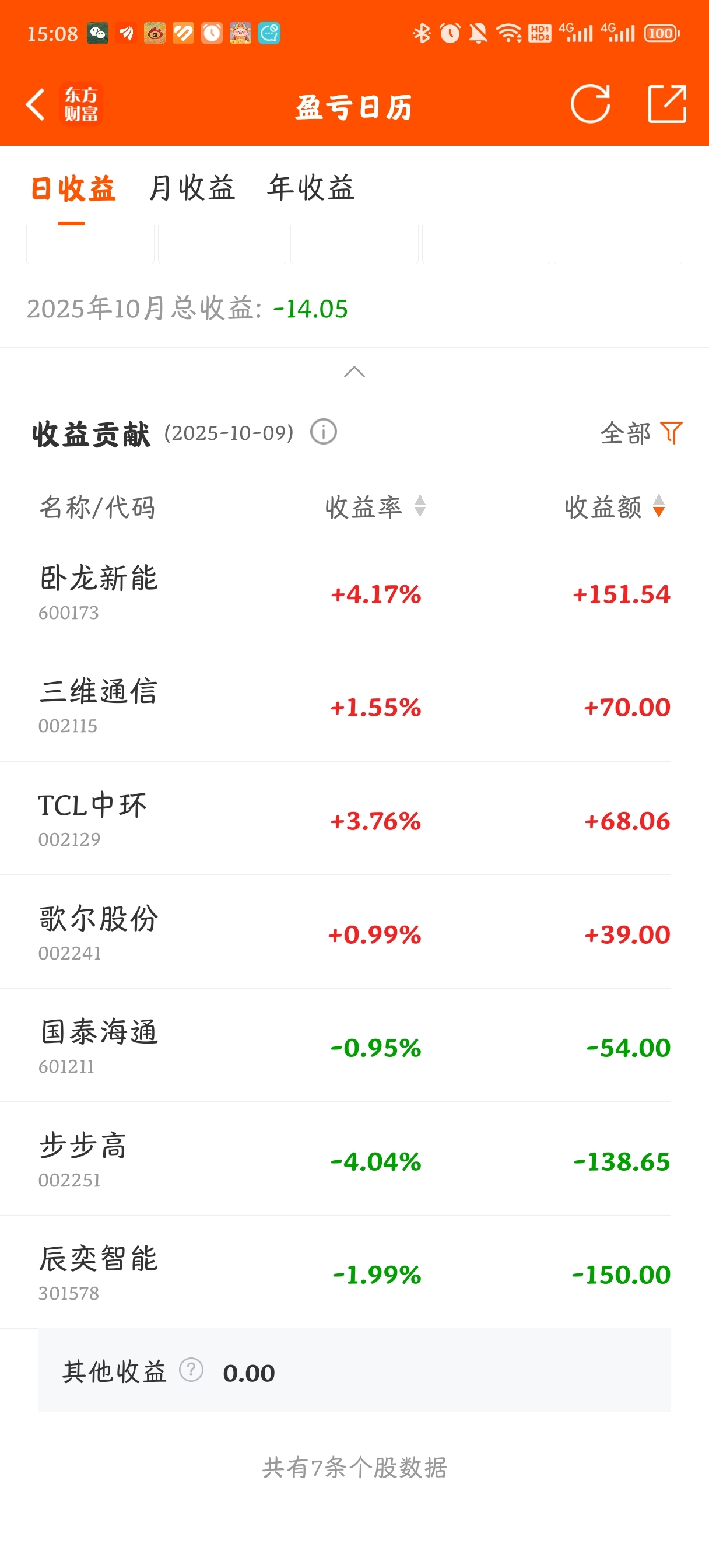Open the info icon beside 收益贡献
The height and width of the screenshot is (1568, 709).
pos(323,432)
